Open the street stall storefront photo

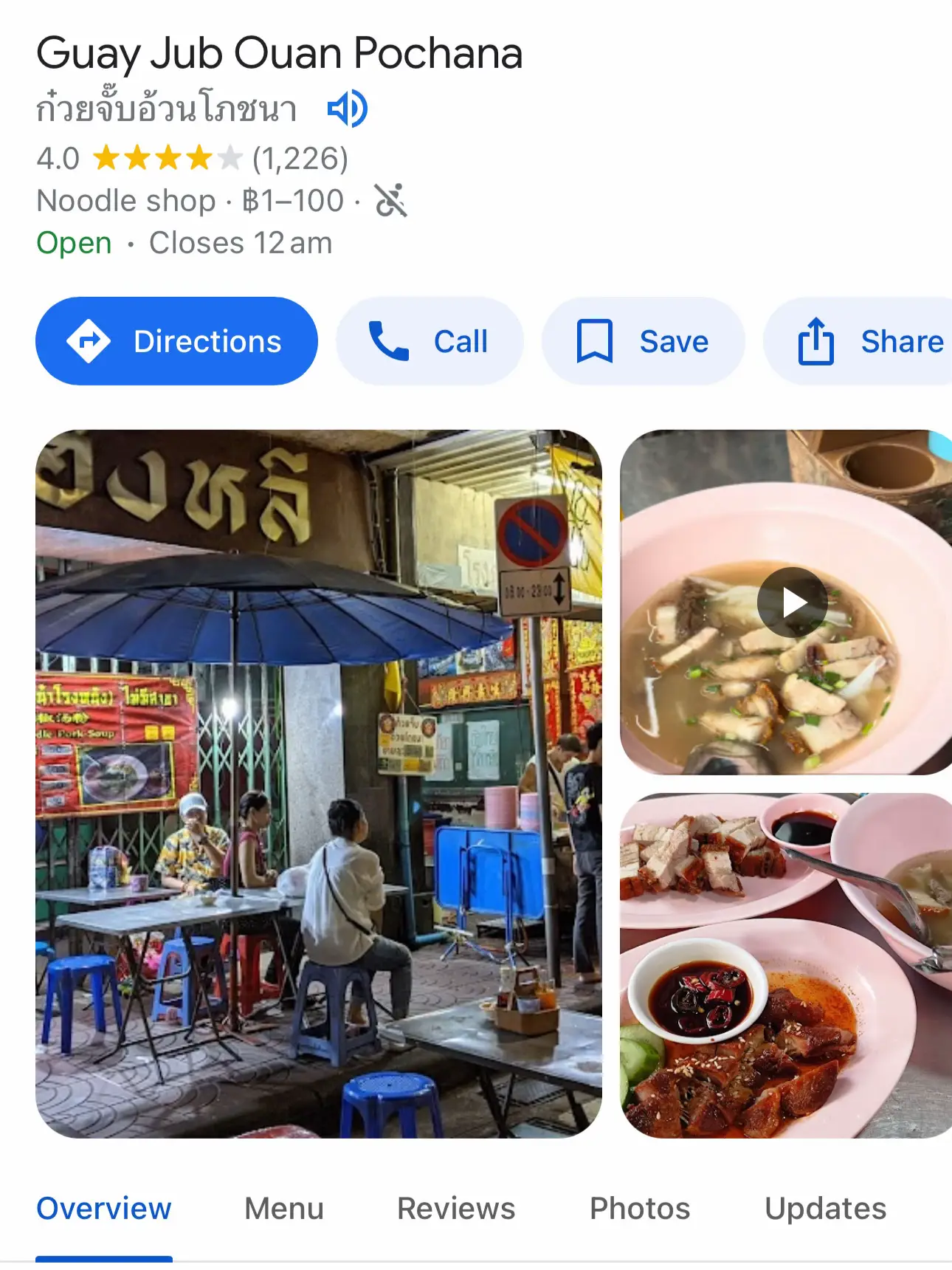319,783
